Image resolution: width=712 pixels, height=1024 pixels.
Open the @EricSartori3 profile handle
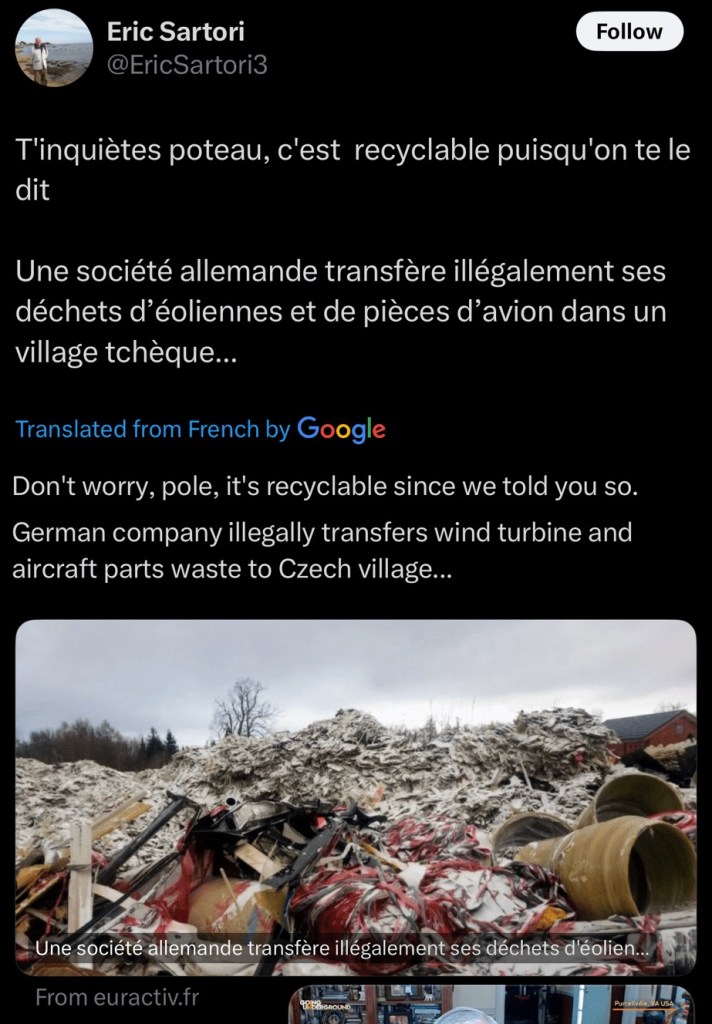(x=187, y=66)
